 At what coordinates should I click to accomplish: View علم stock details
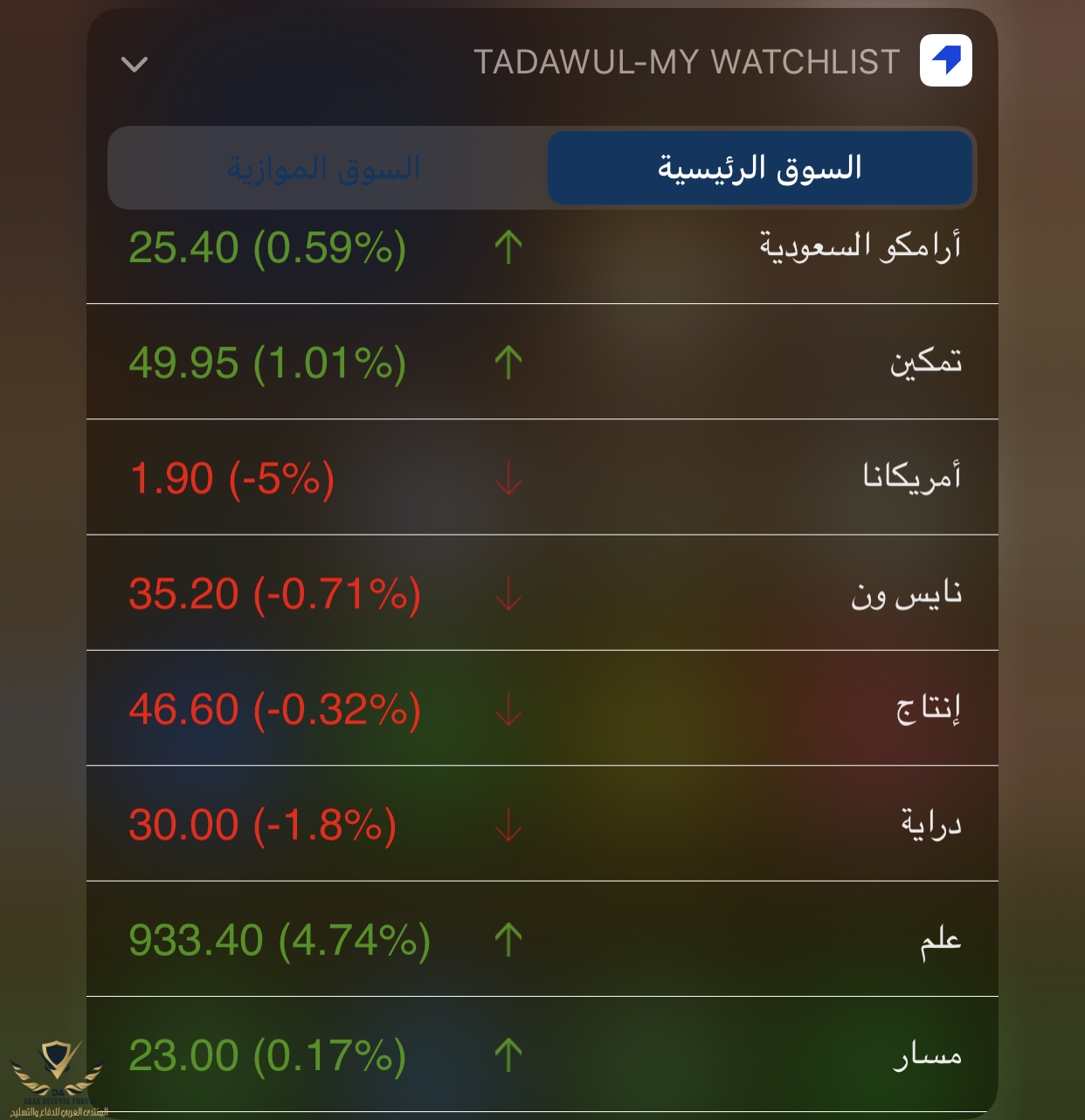click(x=542, y=939)
